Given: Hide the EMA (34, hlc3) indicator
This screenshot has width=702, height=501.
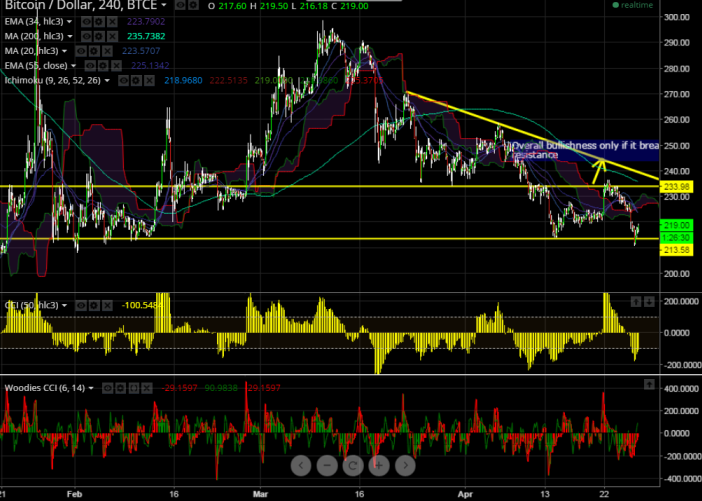Looking at the screenshot, I should [87, 22].
